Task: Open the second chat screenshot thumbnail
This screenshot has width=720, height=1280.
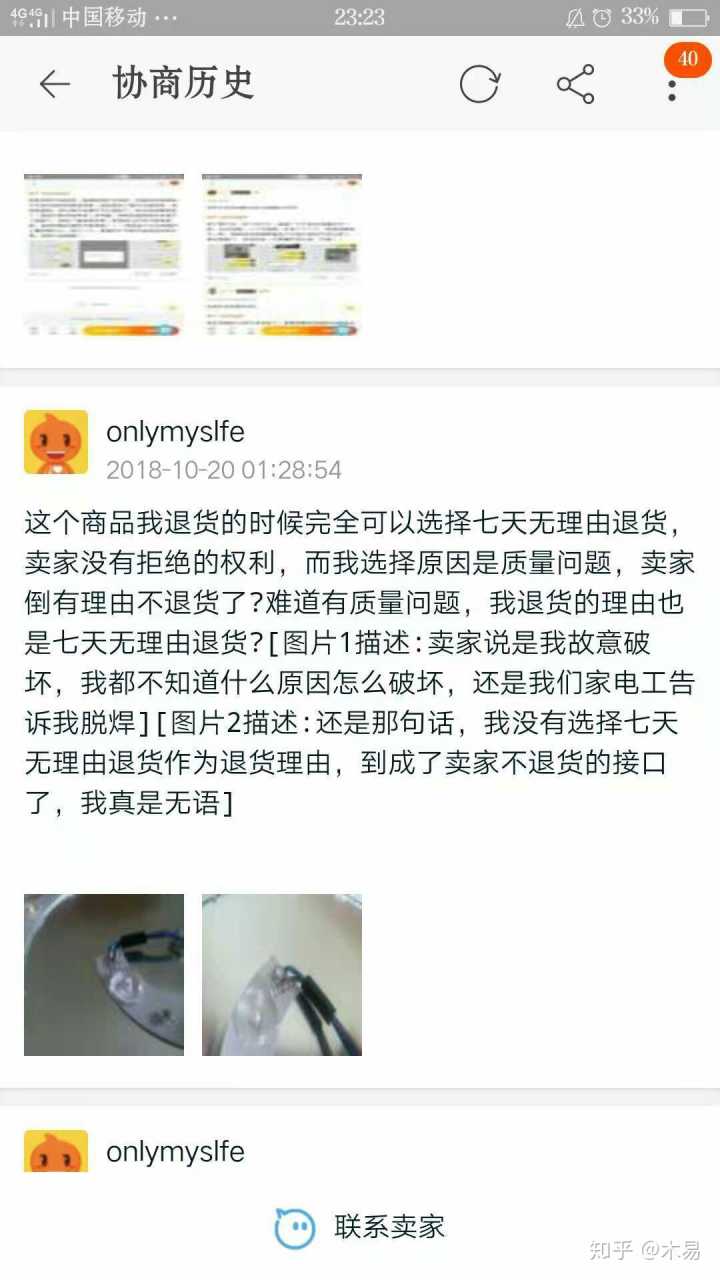Action: pos(282,255)
